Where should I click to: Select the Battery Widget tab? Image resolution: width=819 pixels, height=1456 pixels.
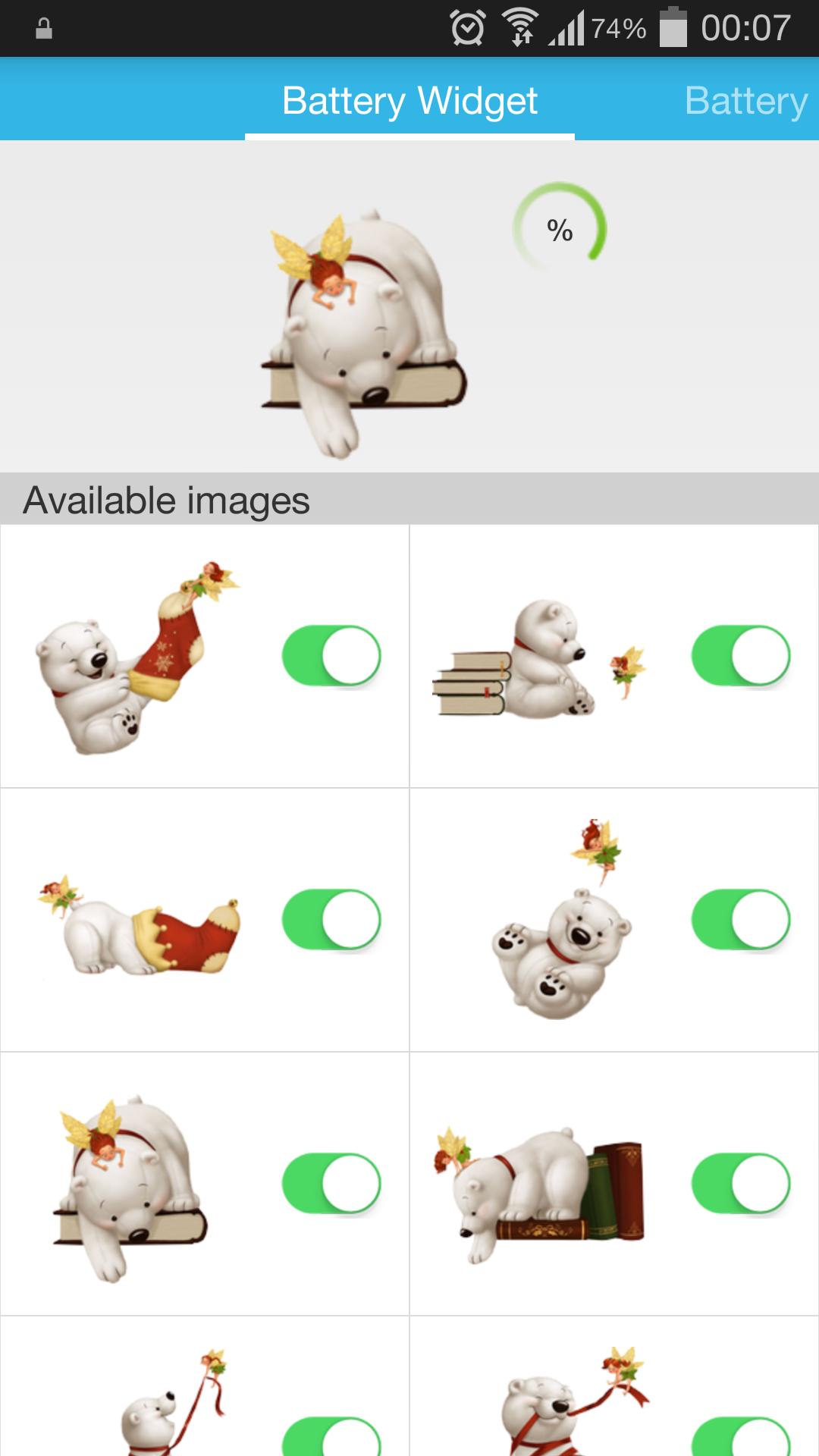tap(409, 100)
